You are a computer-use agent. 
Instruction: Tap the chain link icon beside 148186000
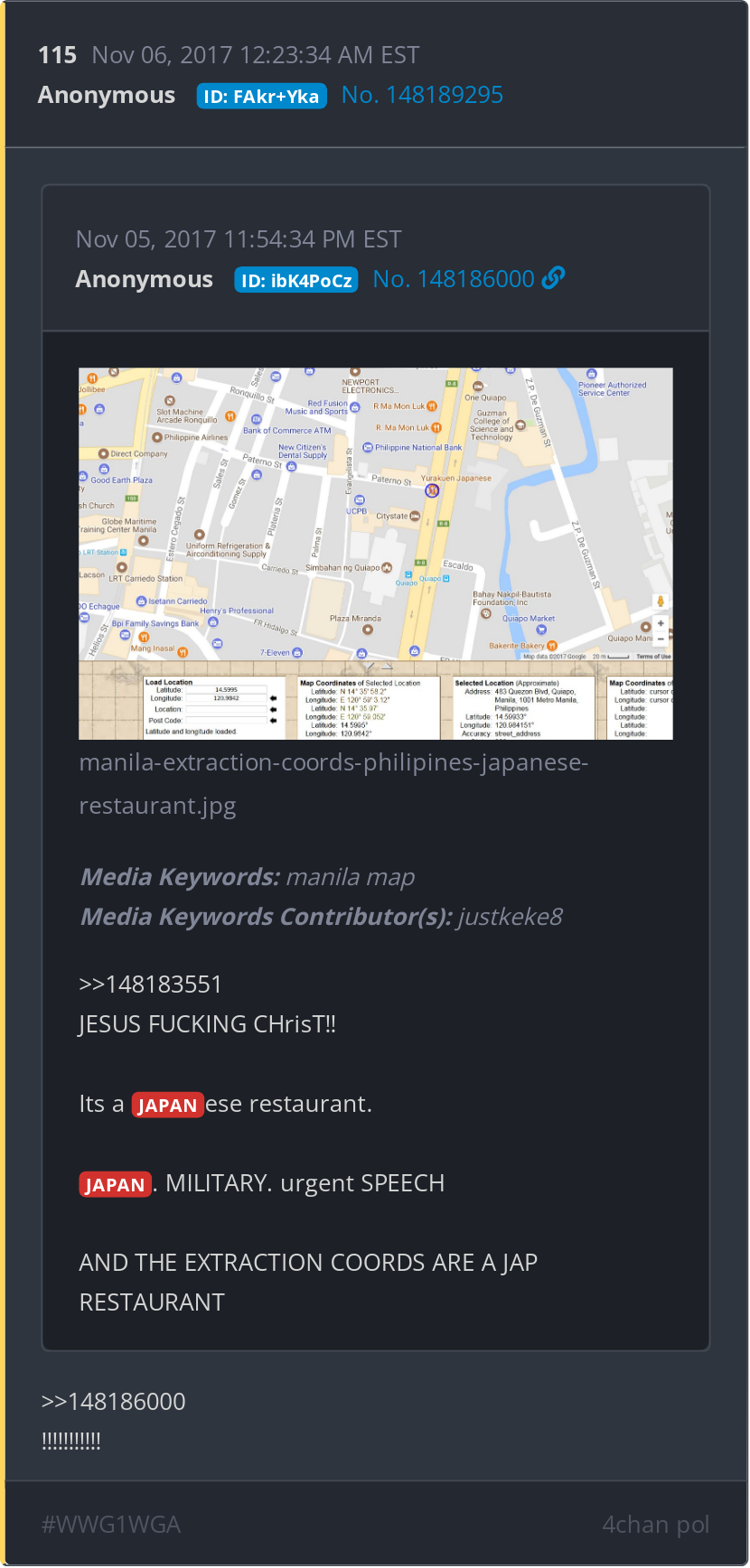(x=553, y=278)
